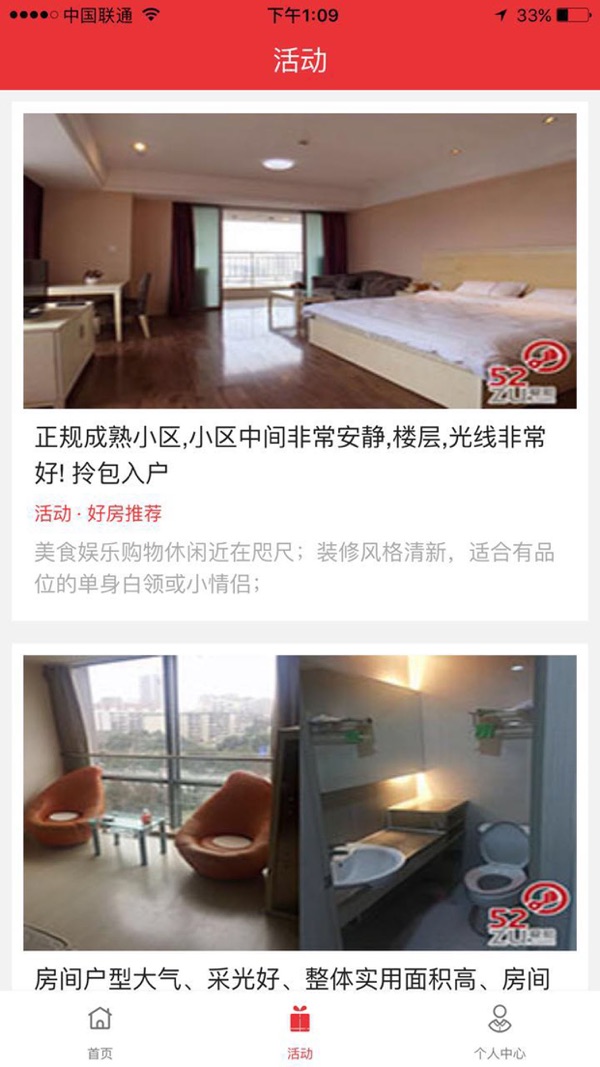Switch to the 首页 tab

pos(100,1031)
